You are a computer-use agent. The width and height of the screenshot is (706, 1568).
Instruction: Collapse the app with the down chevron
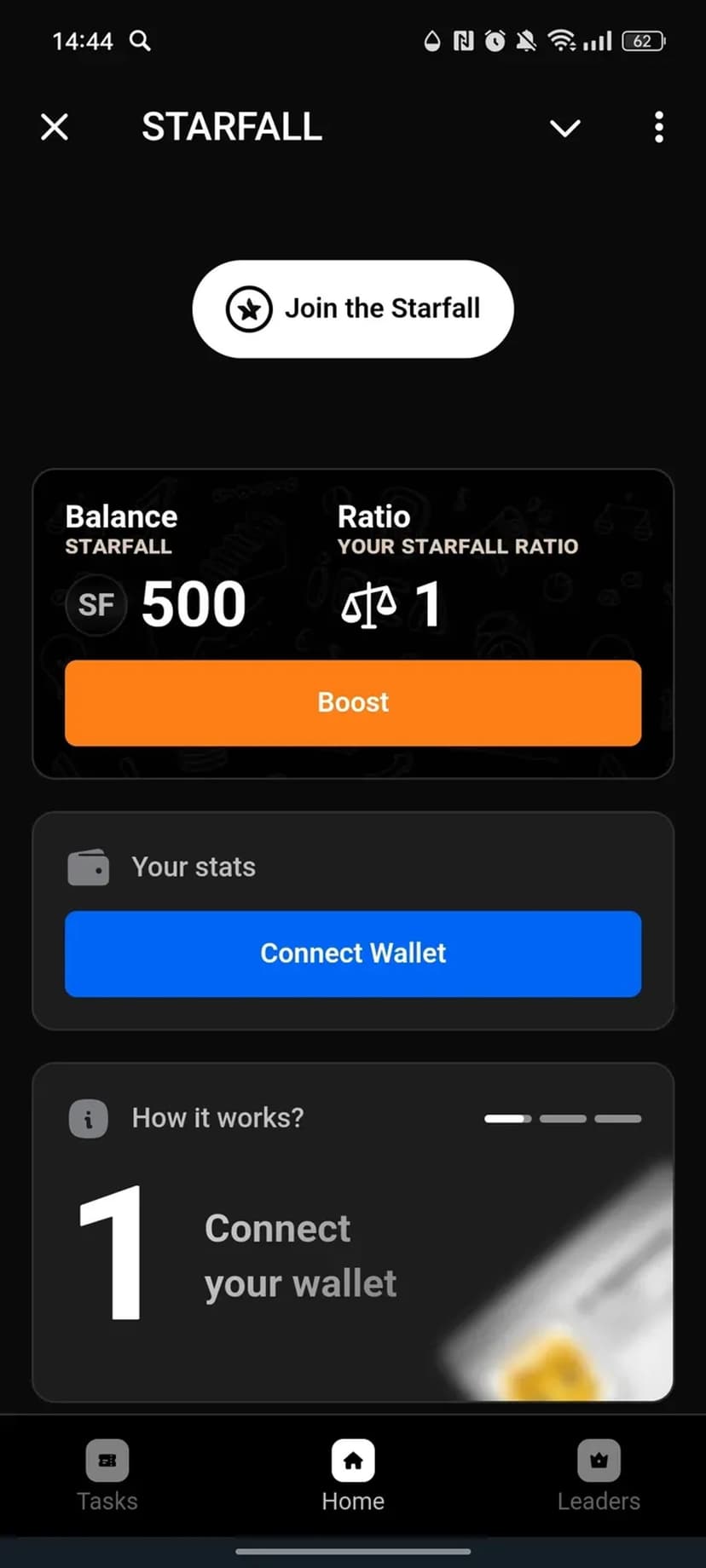click(x=564, y=128)
